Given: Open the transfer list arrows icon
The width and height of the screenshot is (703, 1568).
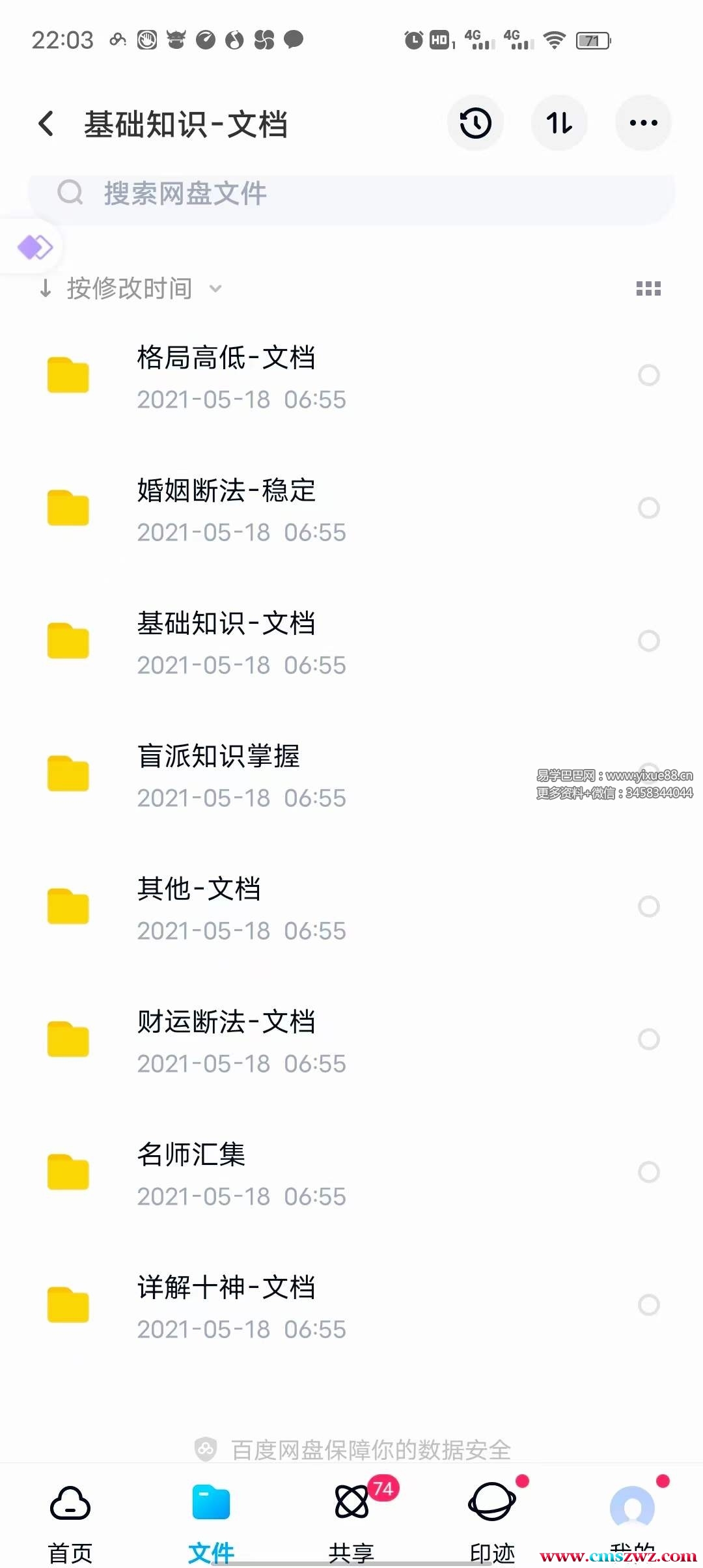Looking at the screenshot, I should pyautogui.click(x=559, y=123).
